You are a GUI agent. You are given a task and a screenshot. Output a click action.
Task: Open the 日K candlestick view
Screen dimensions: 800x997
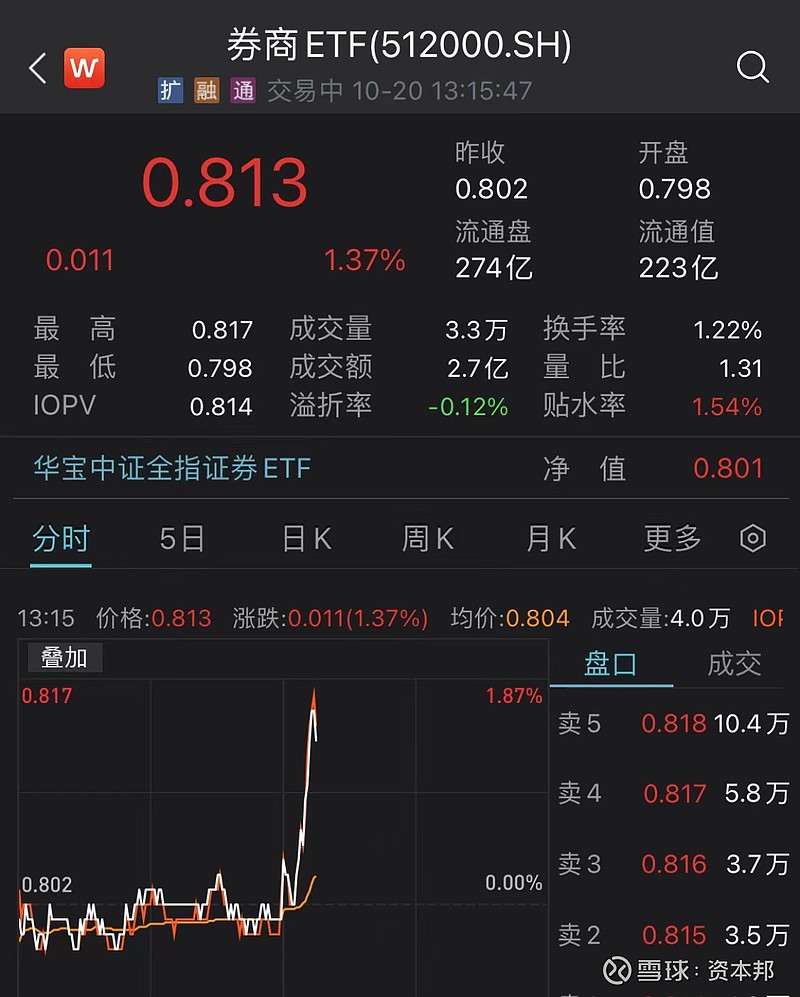coord(304,538)
